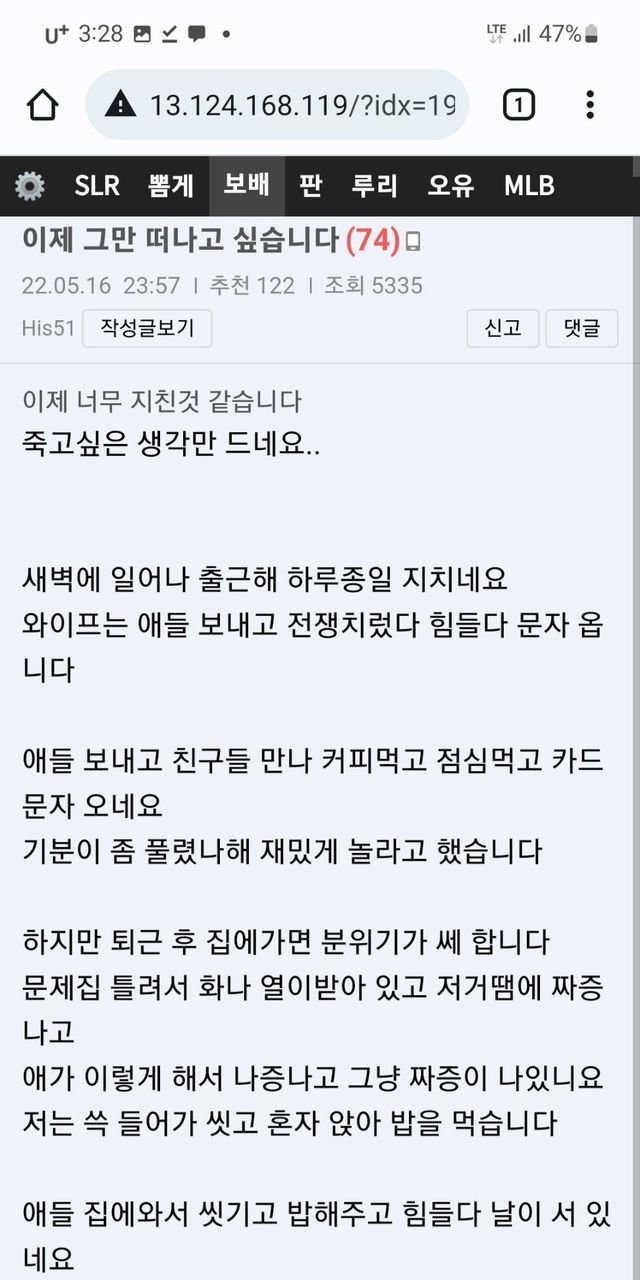Open the settings gear icon
640x1280 pixels.
(30, 186)
